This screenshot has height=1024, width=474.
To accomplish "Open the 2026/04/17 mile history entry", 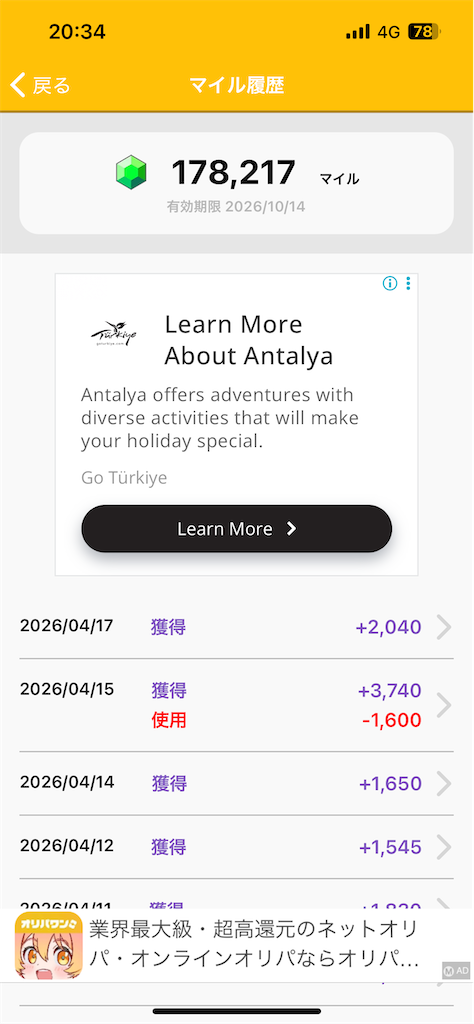I will (236, 628).
